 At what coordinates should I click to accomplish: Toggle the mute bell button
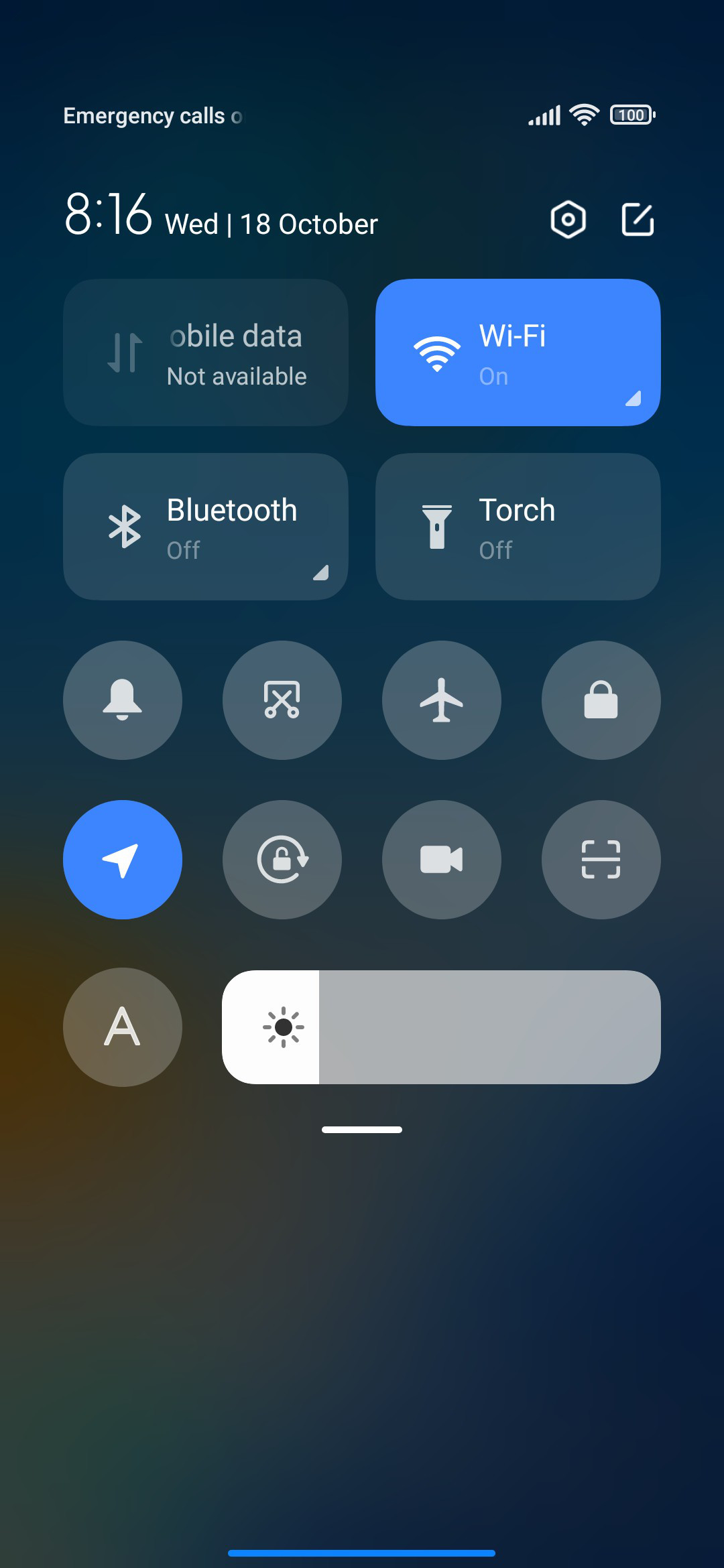coord(123,700)
